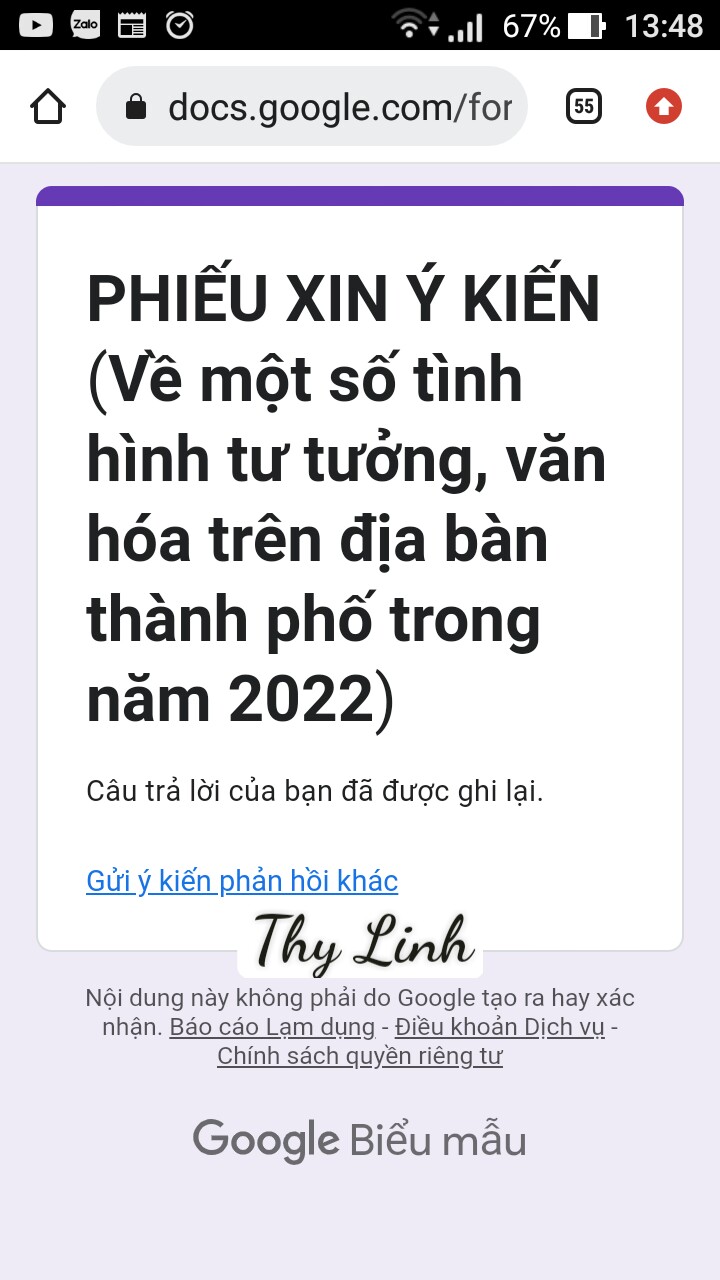Open the 'Báo cáo Lạm dụng' link
The width and height of the screenshot is (720, 1280).
pos(272,1027)
